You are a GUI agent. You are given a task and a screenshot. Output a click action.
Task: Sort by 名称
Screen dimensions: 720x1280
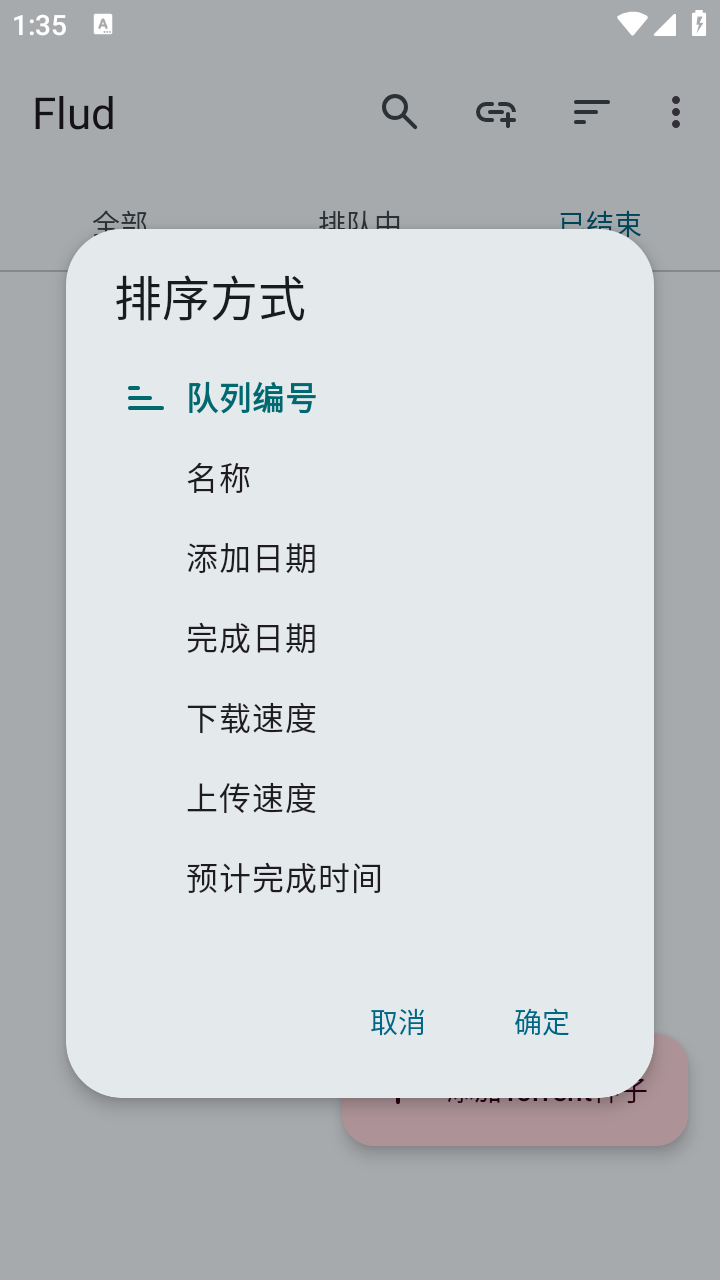pyautogui.click(x=219, y=478)
